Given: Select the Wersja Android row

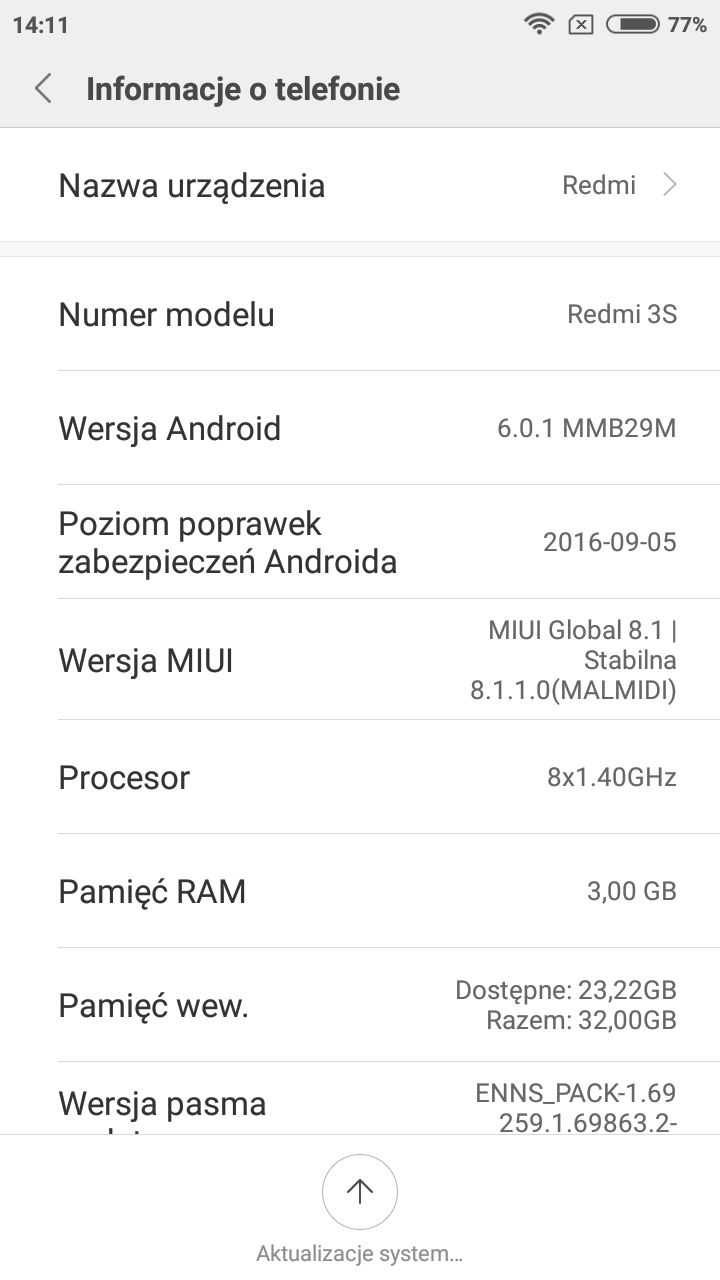Looking at the screenshot, I should (360, 428).
